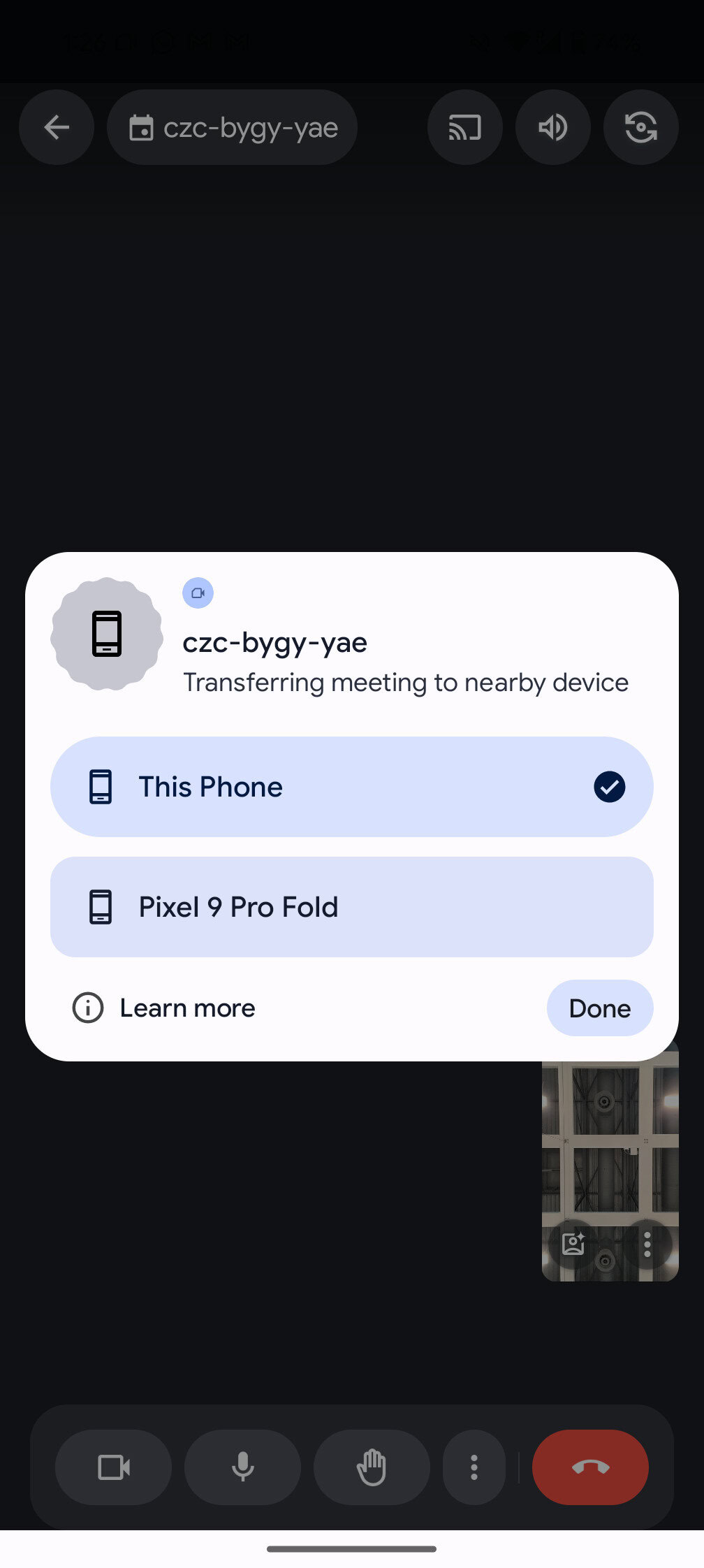Image resolution: width=704 pixels, height=1568 pixels.
Task: Open meeting details for czc-bygy-yae
Action: pos(232,127)
